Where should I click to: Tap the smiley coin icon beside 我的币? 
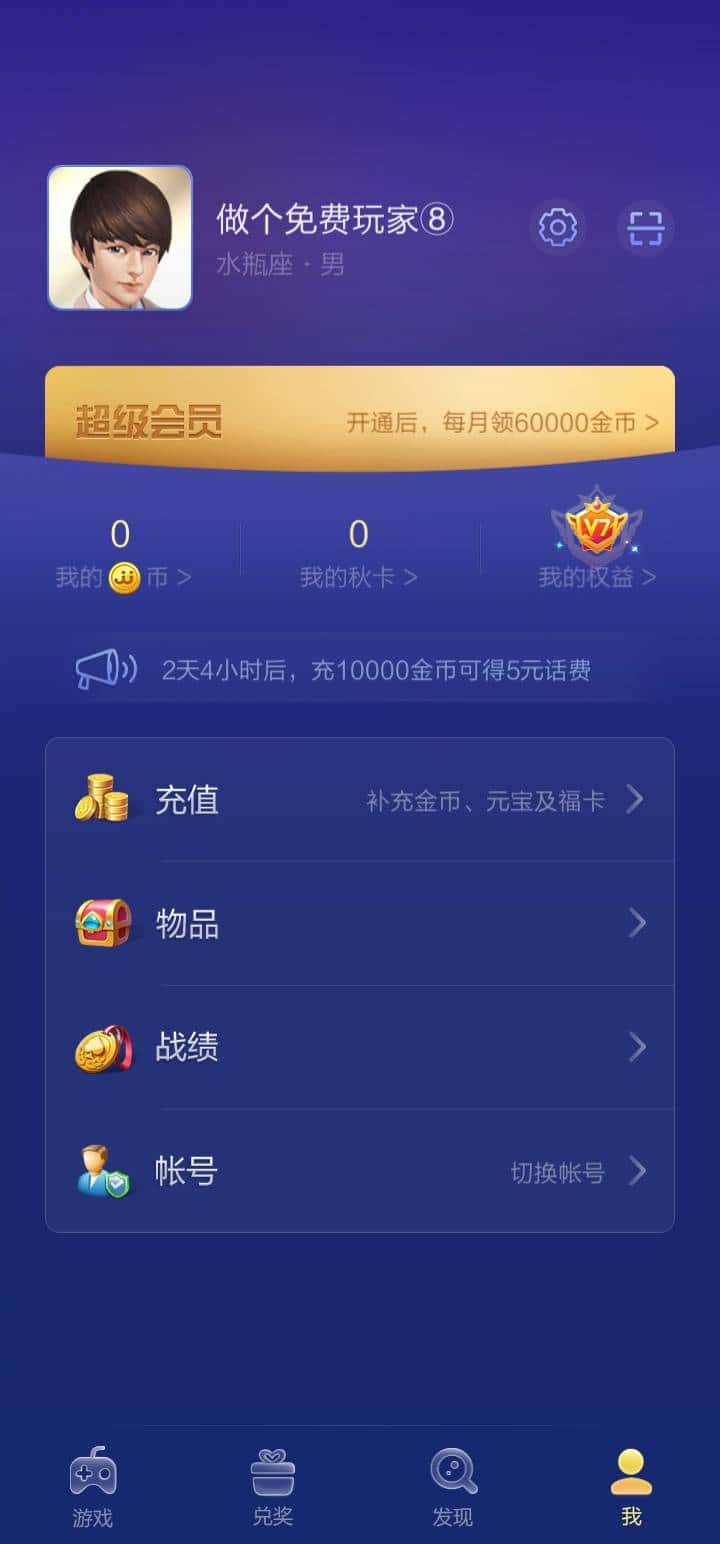(124, 576)
